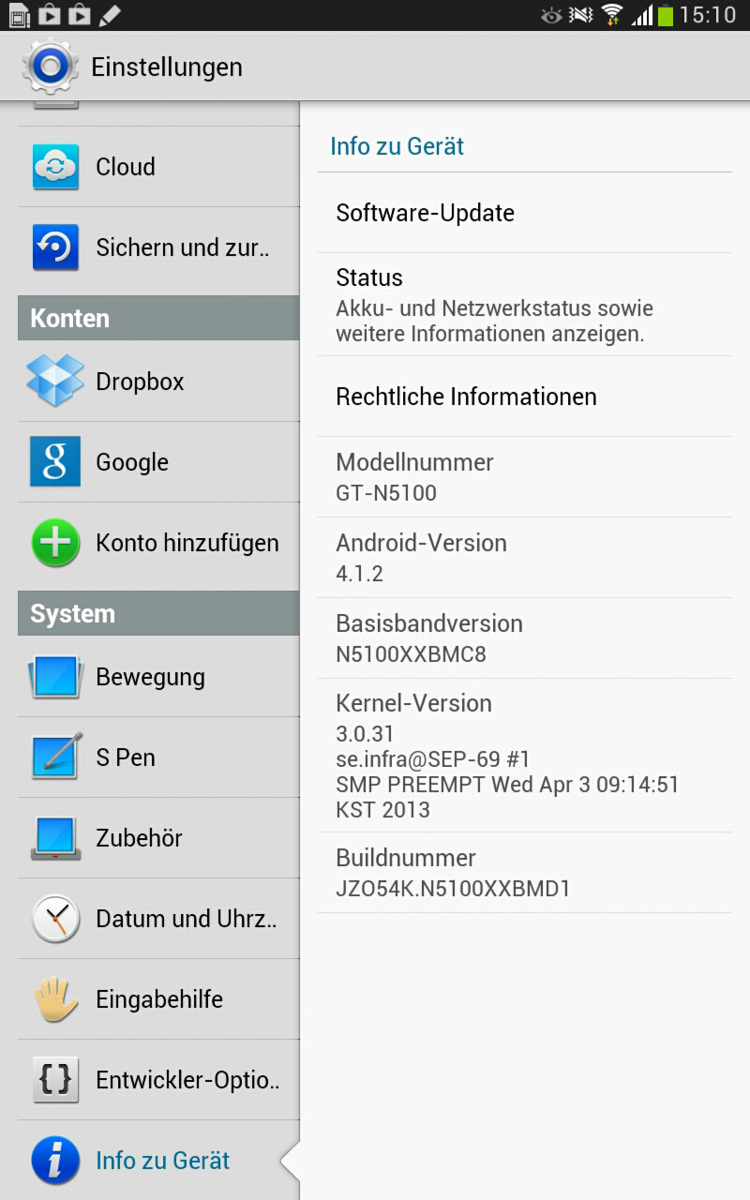
Task: Open the Status details
Action: click(x=524, y=304)
